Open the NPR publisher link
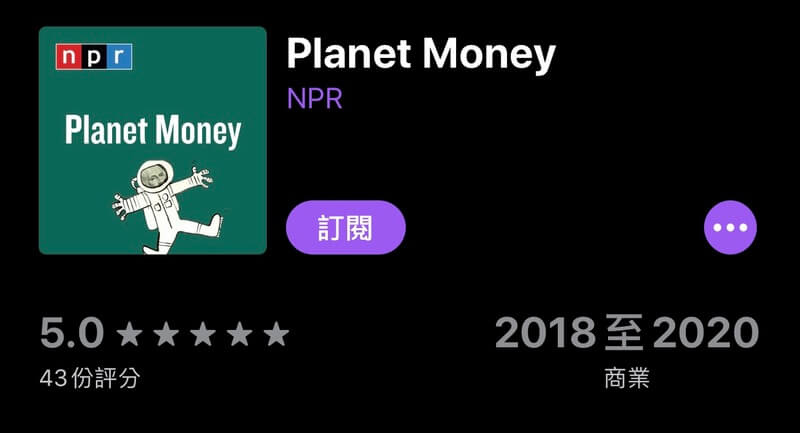 tap(314, 100)
